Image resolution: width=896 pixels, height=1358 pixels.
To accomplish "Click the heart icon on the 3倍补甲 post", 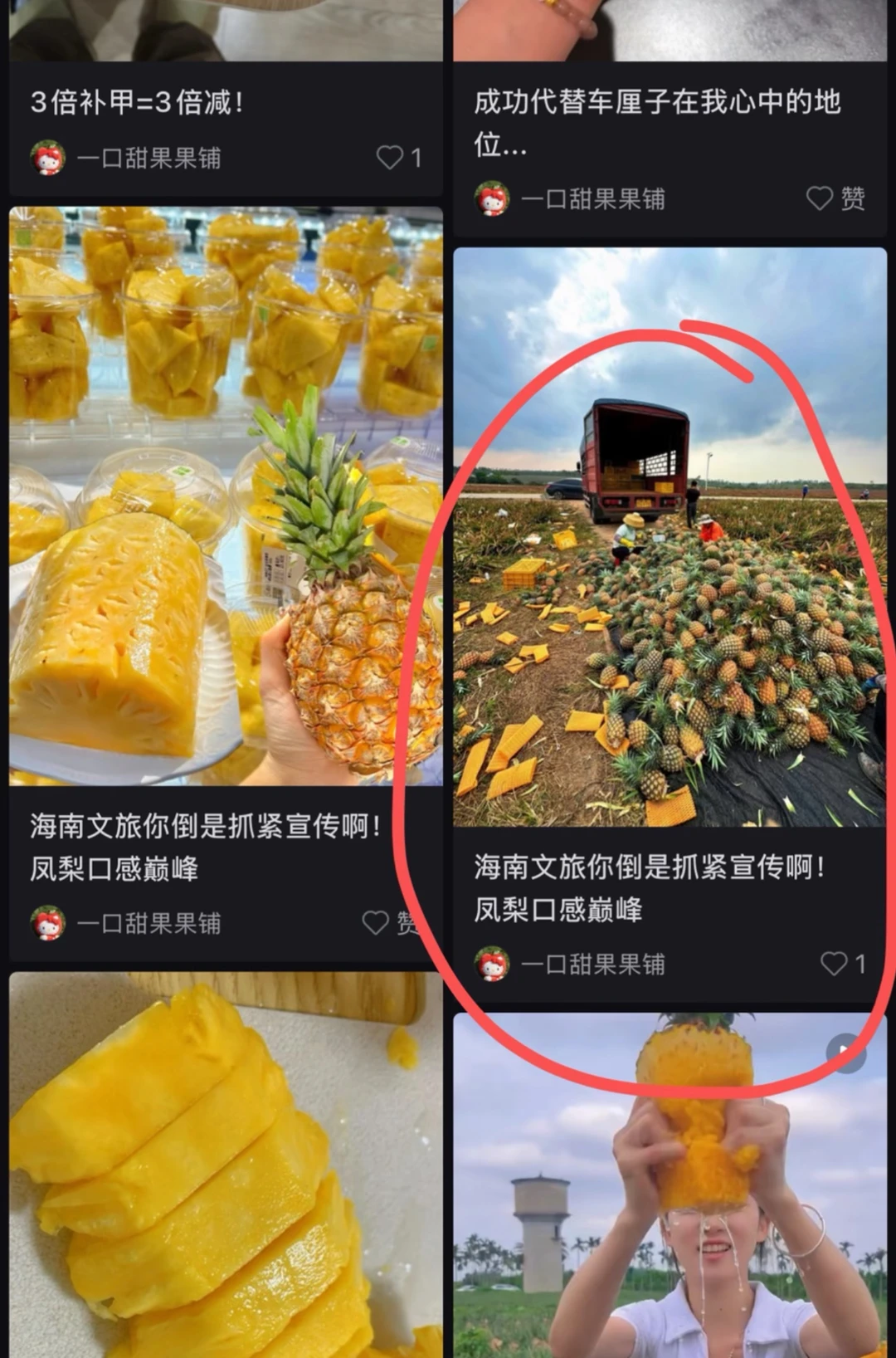I will (388, 156).
